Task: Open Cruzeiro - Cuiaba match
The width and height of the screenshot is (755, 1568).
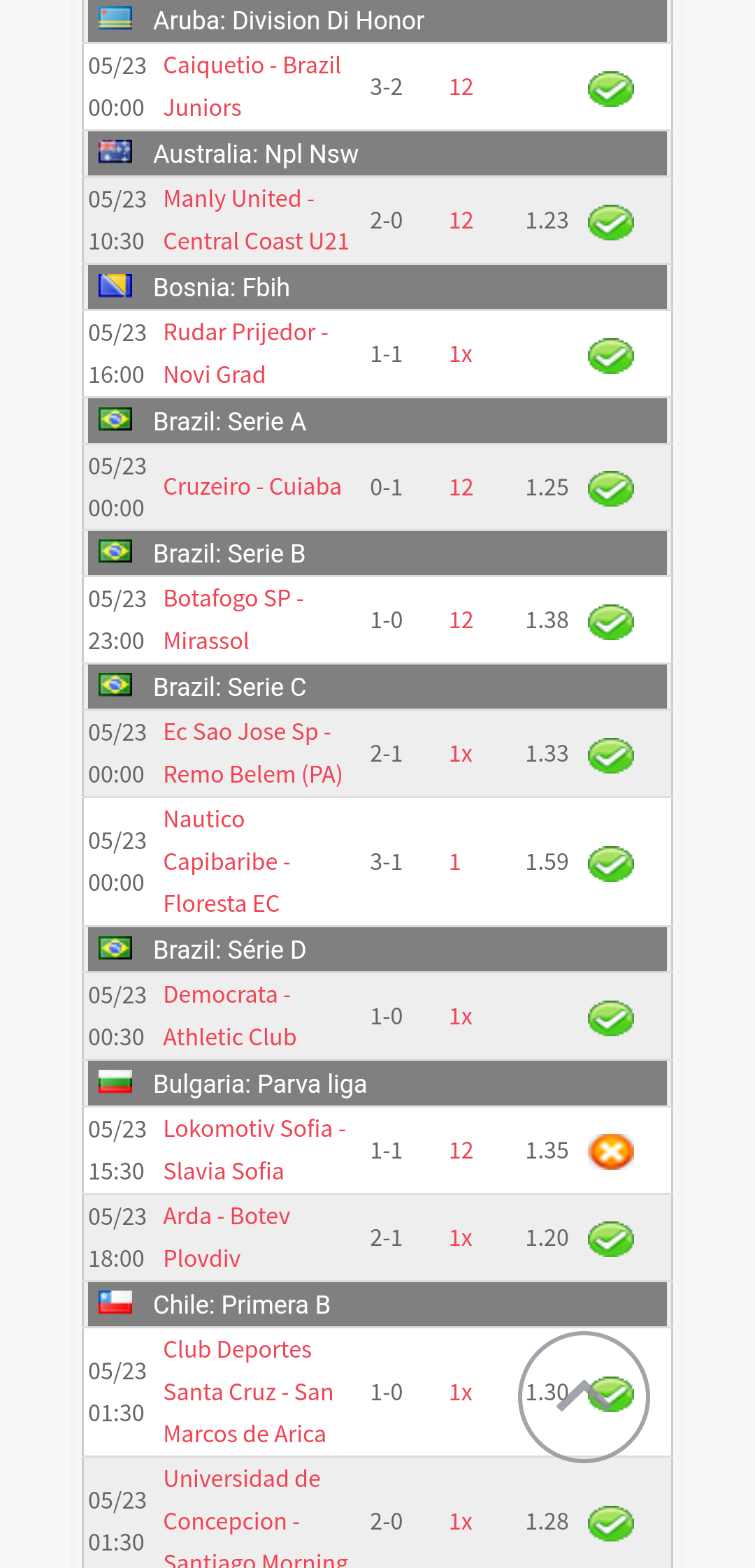Action: [x=252, y=487]
